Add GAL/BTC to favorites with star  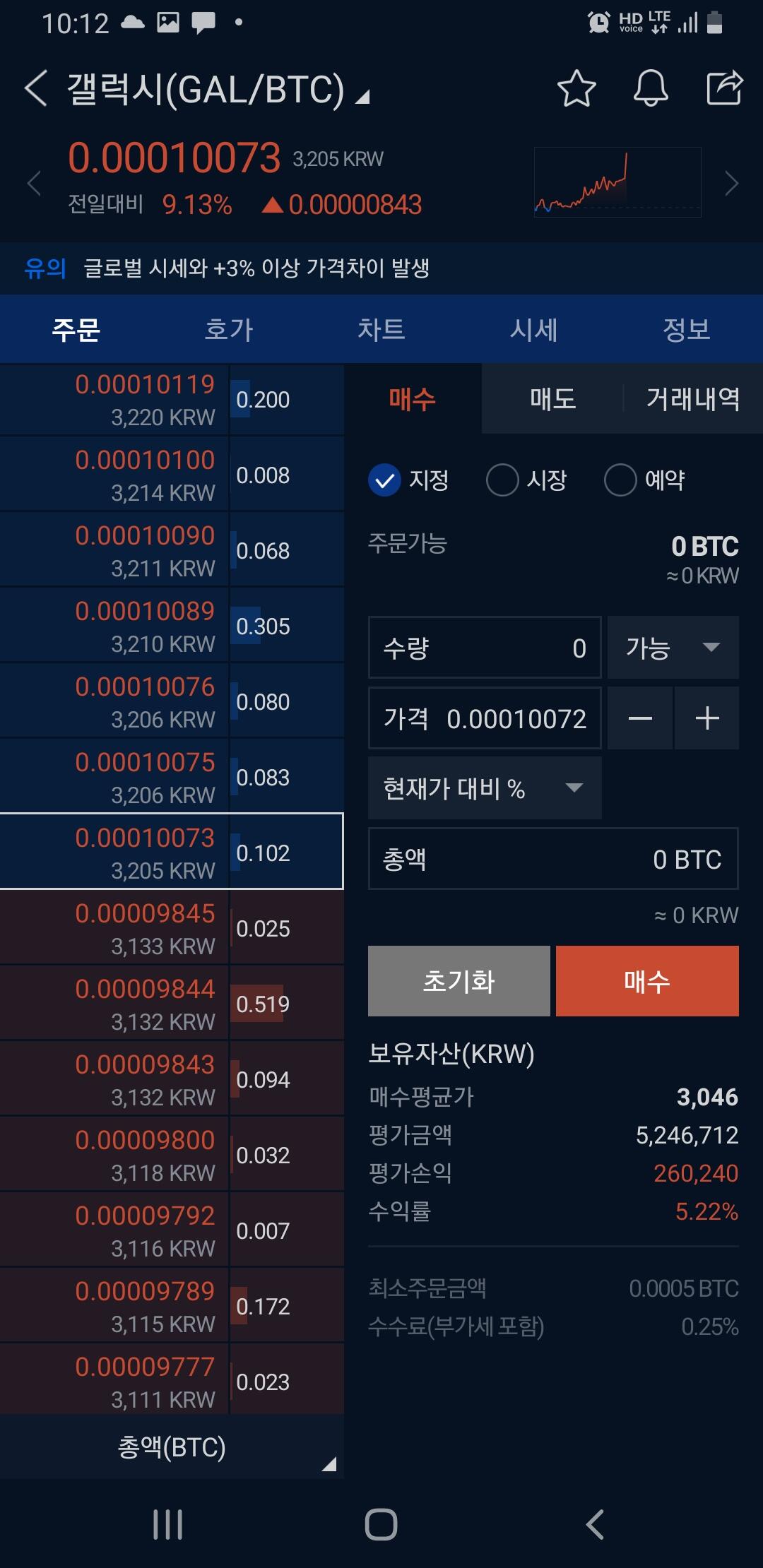pos(576,88)
